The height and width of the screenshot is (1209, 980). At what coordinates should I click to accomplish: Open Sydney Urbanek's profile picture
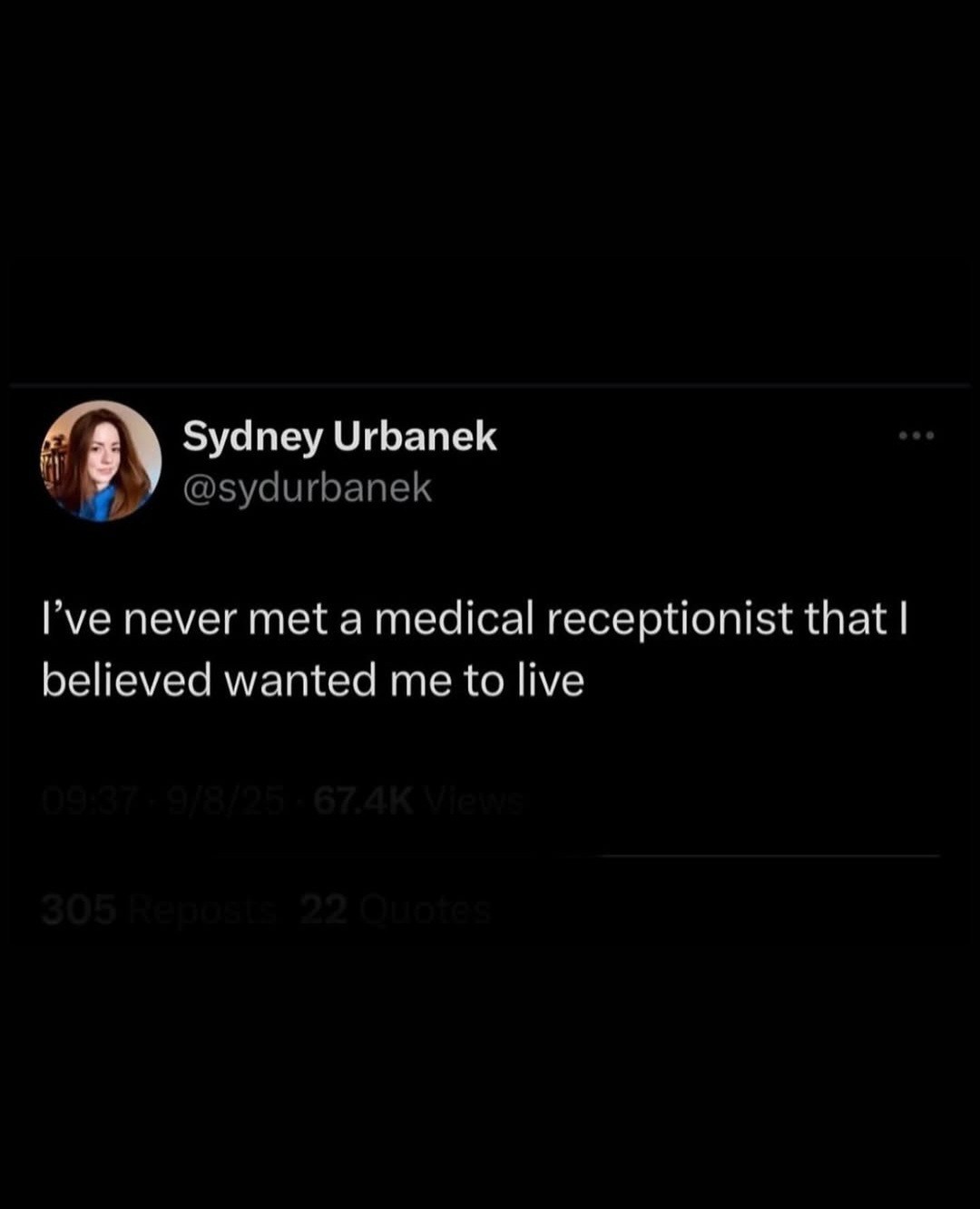(x=102, y=465)
